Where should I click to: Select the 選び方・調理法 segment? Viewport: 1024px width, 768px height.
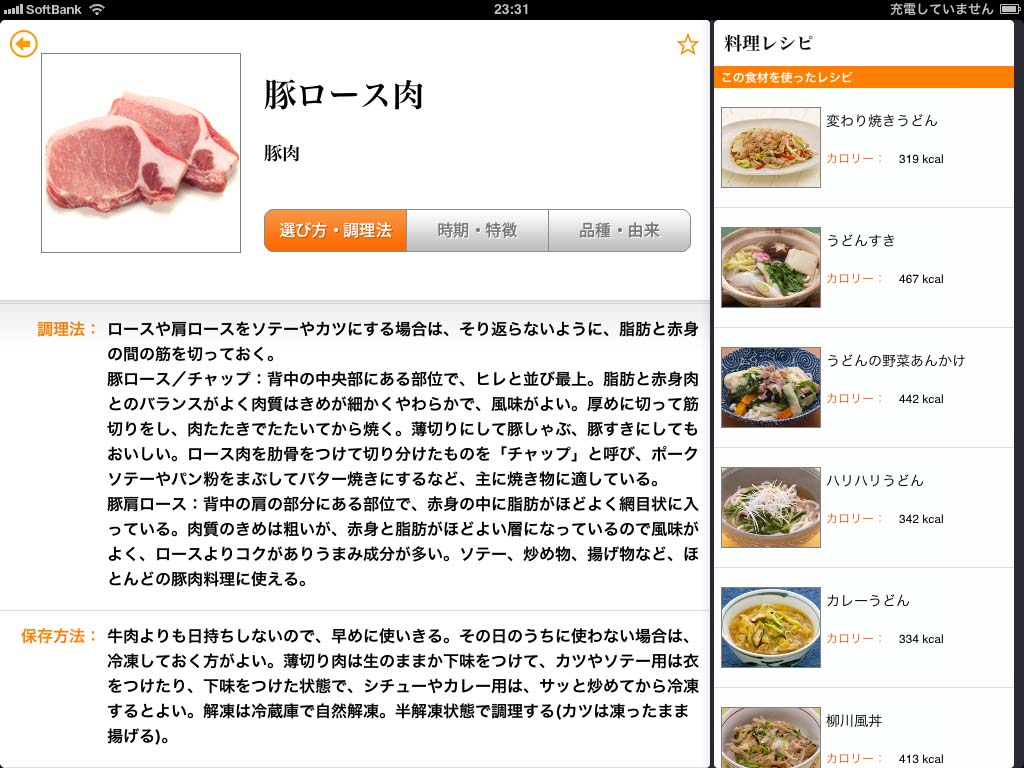click(335, 230)
